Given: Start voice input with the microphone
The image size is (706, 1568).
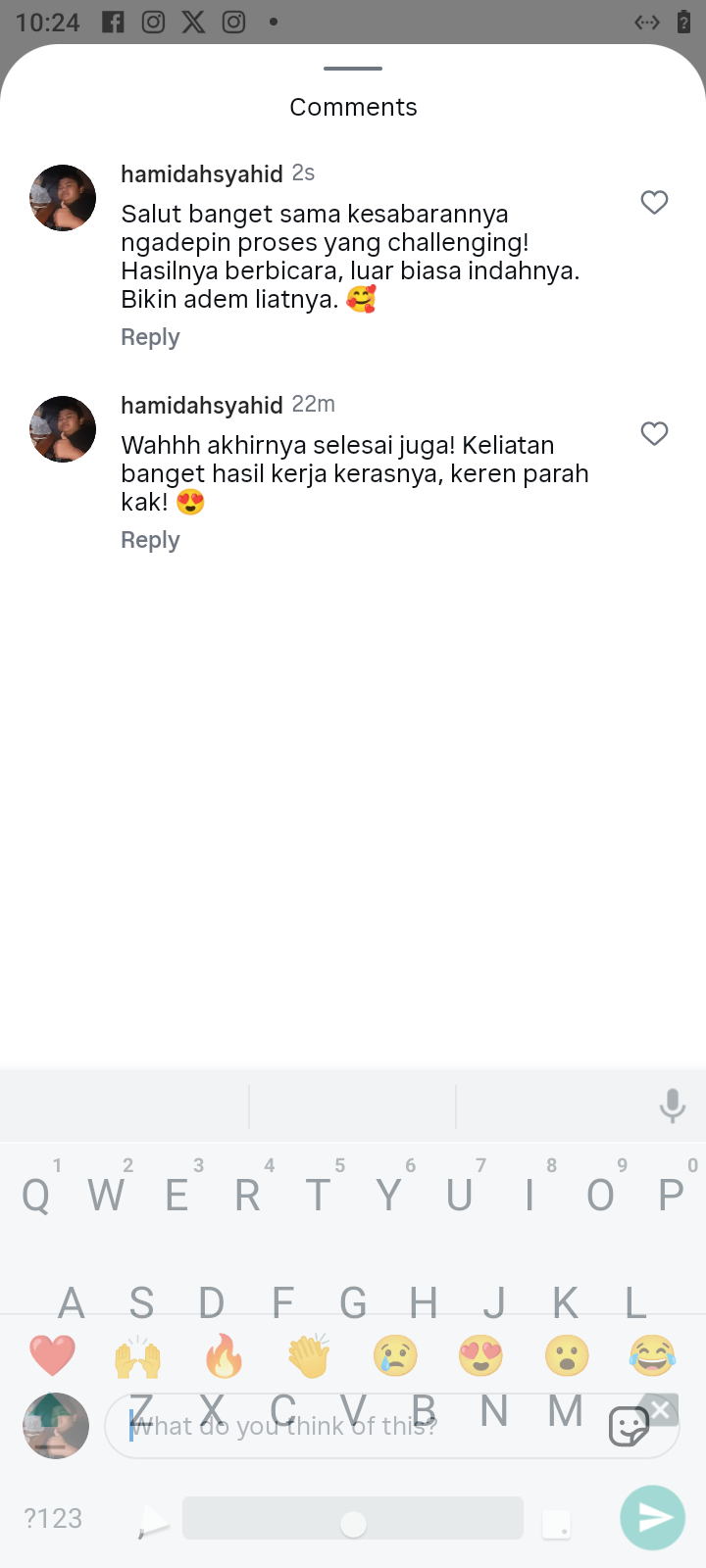Looking at the screenshot, I should point(672,1105).
